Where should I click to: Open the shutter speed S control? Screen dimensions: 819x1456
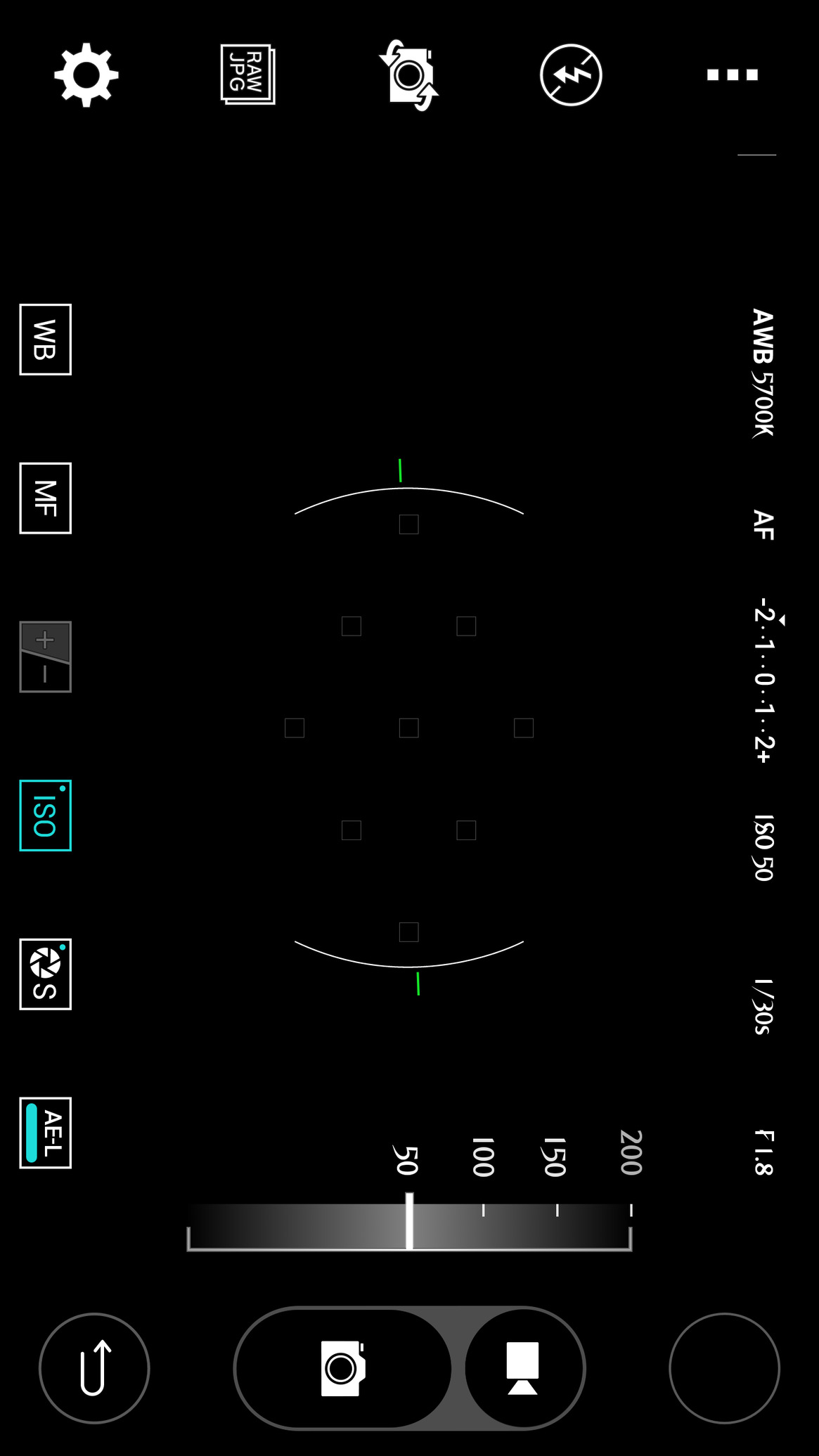(x=45, y=974)
